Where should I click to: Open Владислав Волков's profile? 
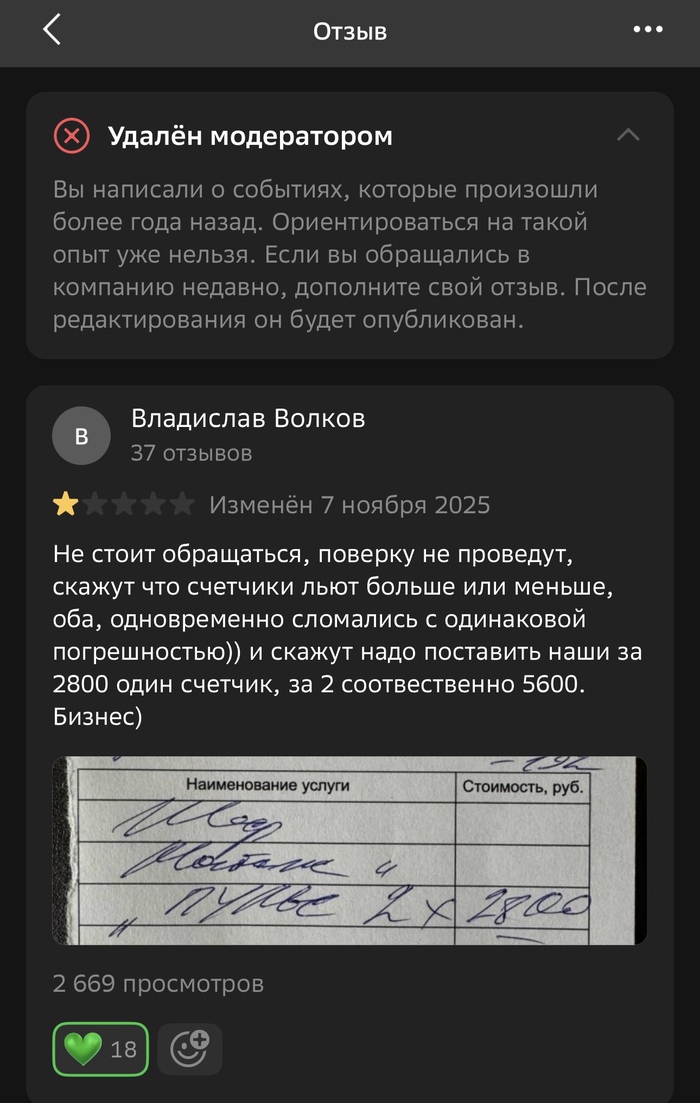pos(248,419)
